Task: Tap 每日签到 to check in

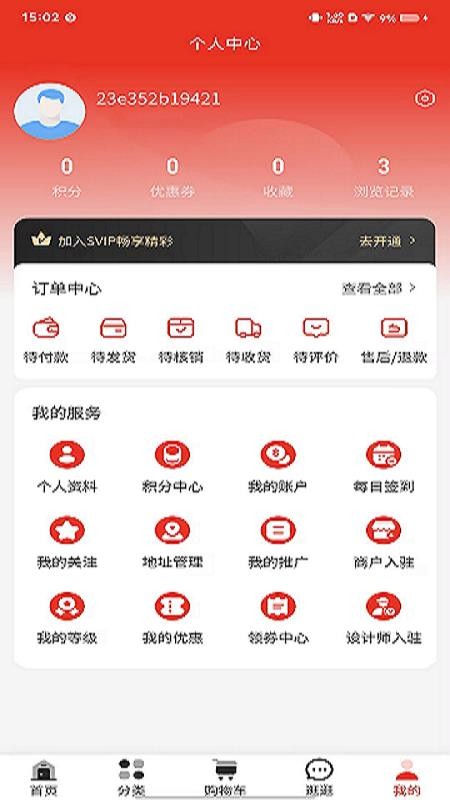Action: coord(384,467)
